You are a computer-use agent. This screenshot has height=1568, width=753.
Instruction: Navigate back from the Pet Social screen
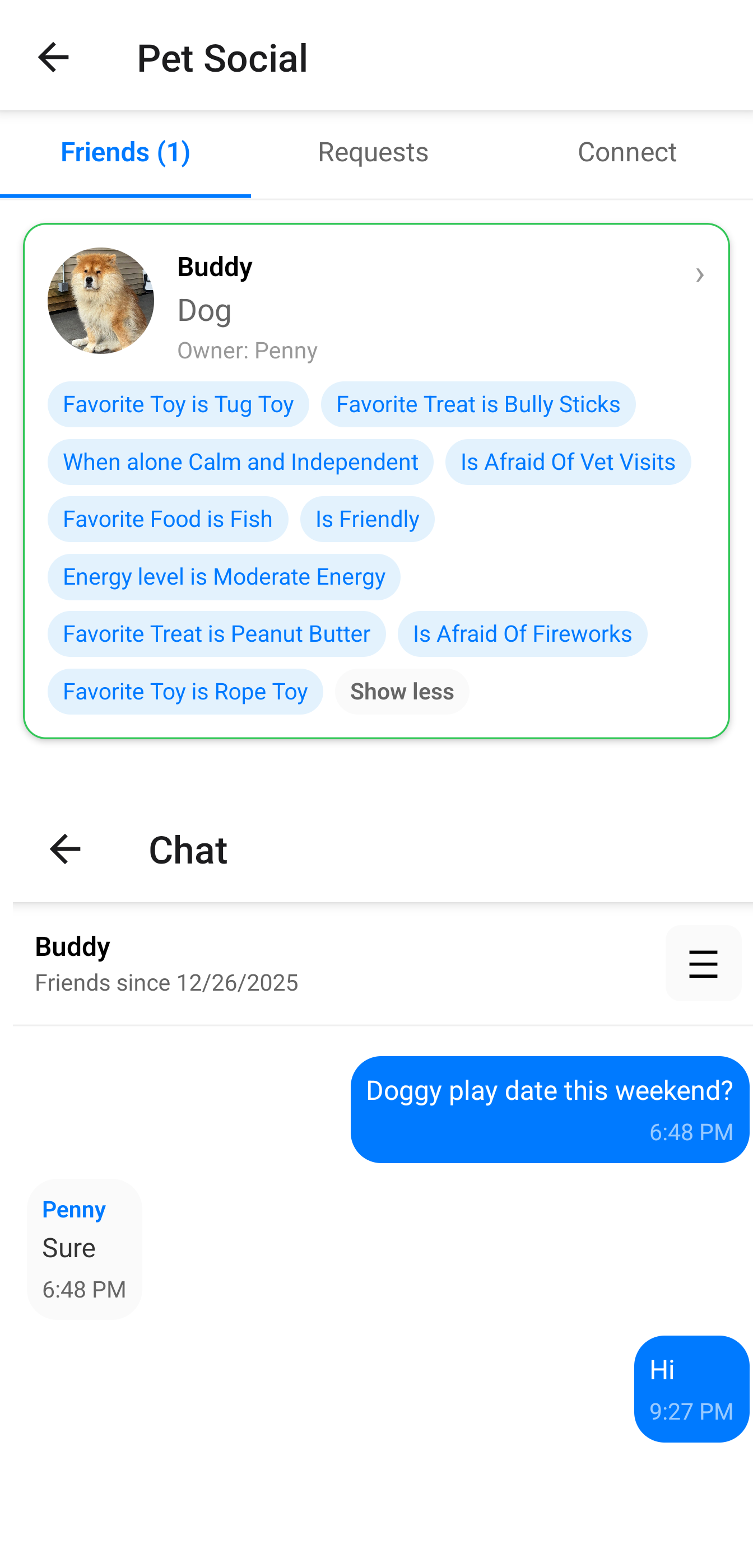click(x=53, y=58)
